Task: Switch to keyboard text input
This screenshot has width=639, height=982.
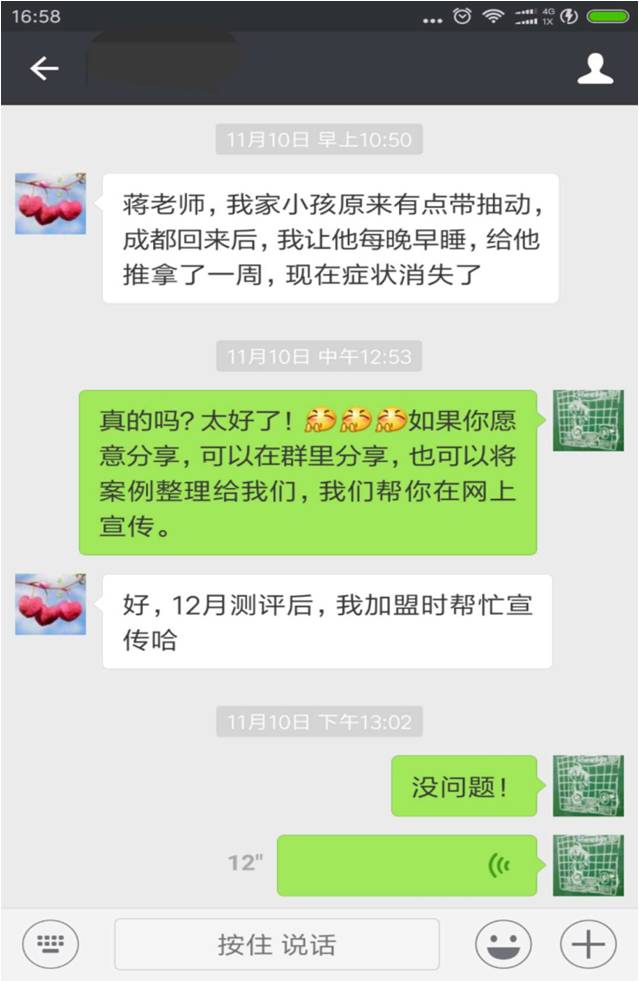Action: (50, 943)
